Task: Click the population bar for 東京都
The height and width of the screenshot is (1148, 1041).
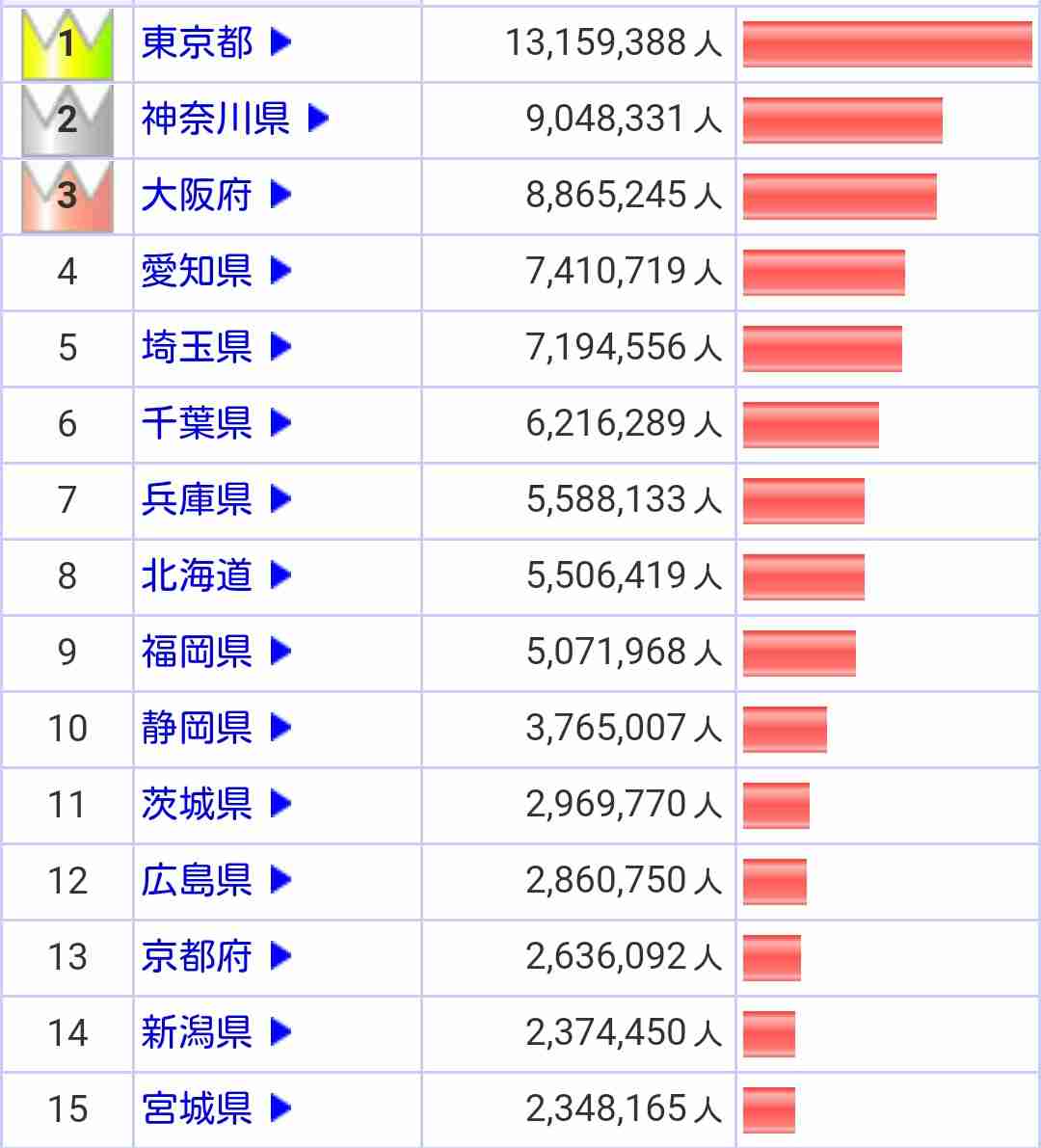Action: point(887,43)
